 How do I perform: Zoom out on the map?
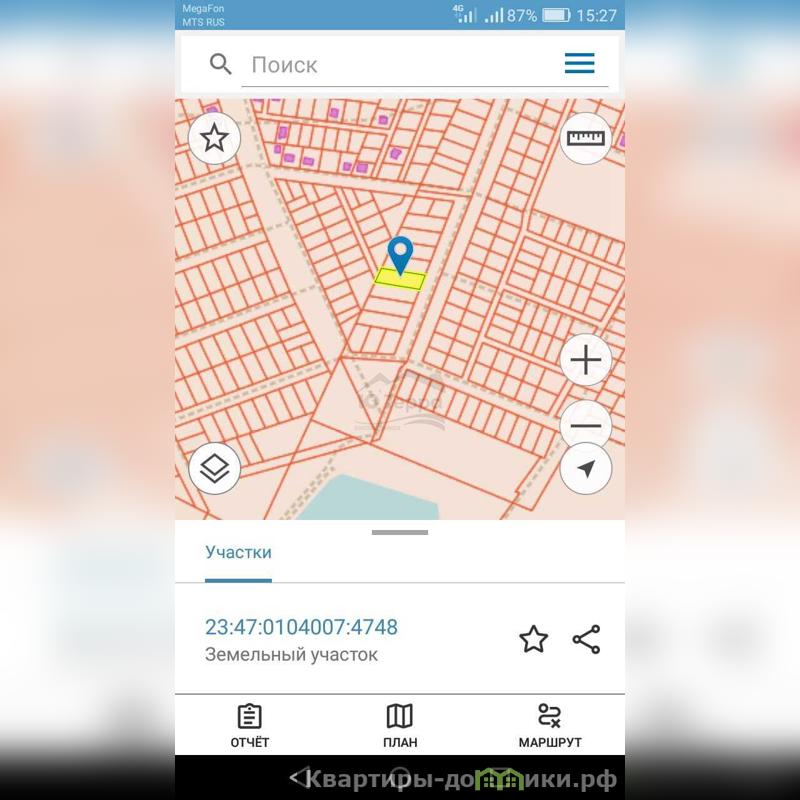click(x=585, y=426)
